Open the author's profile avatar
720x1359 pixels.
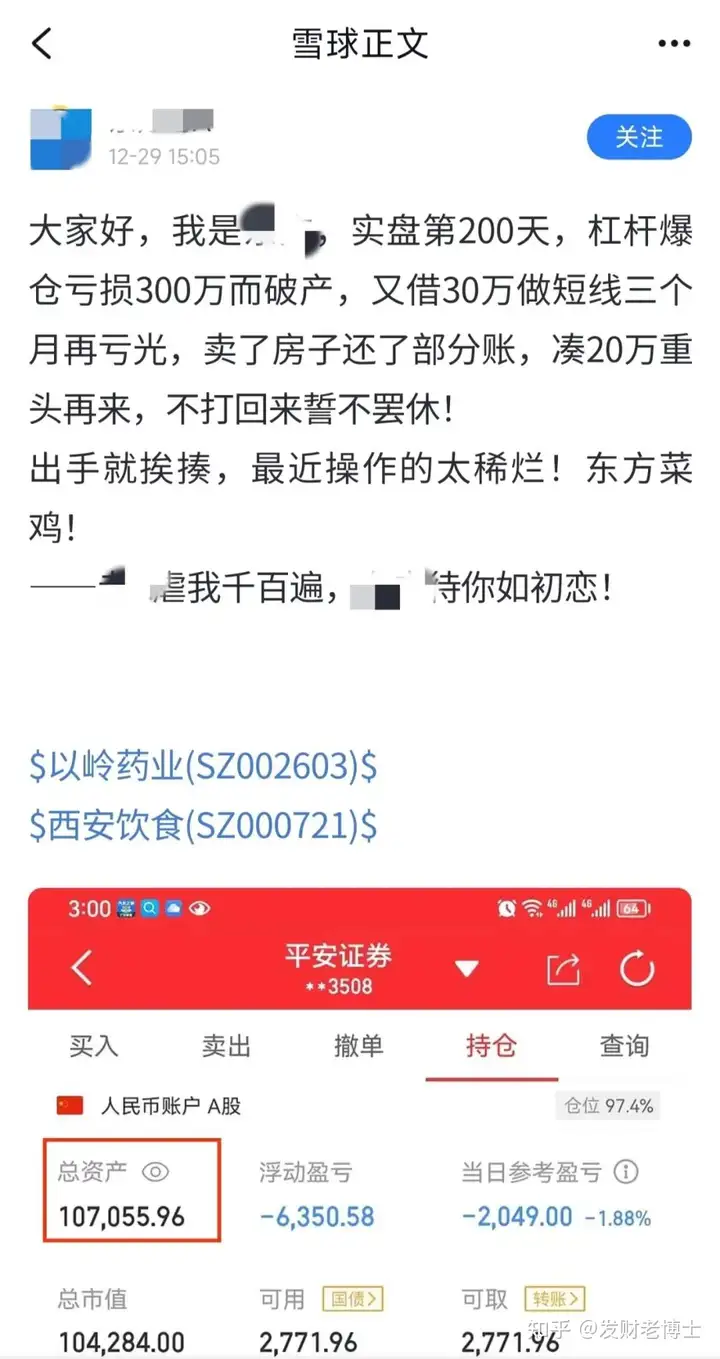(x=61, y=138)
